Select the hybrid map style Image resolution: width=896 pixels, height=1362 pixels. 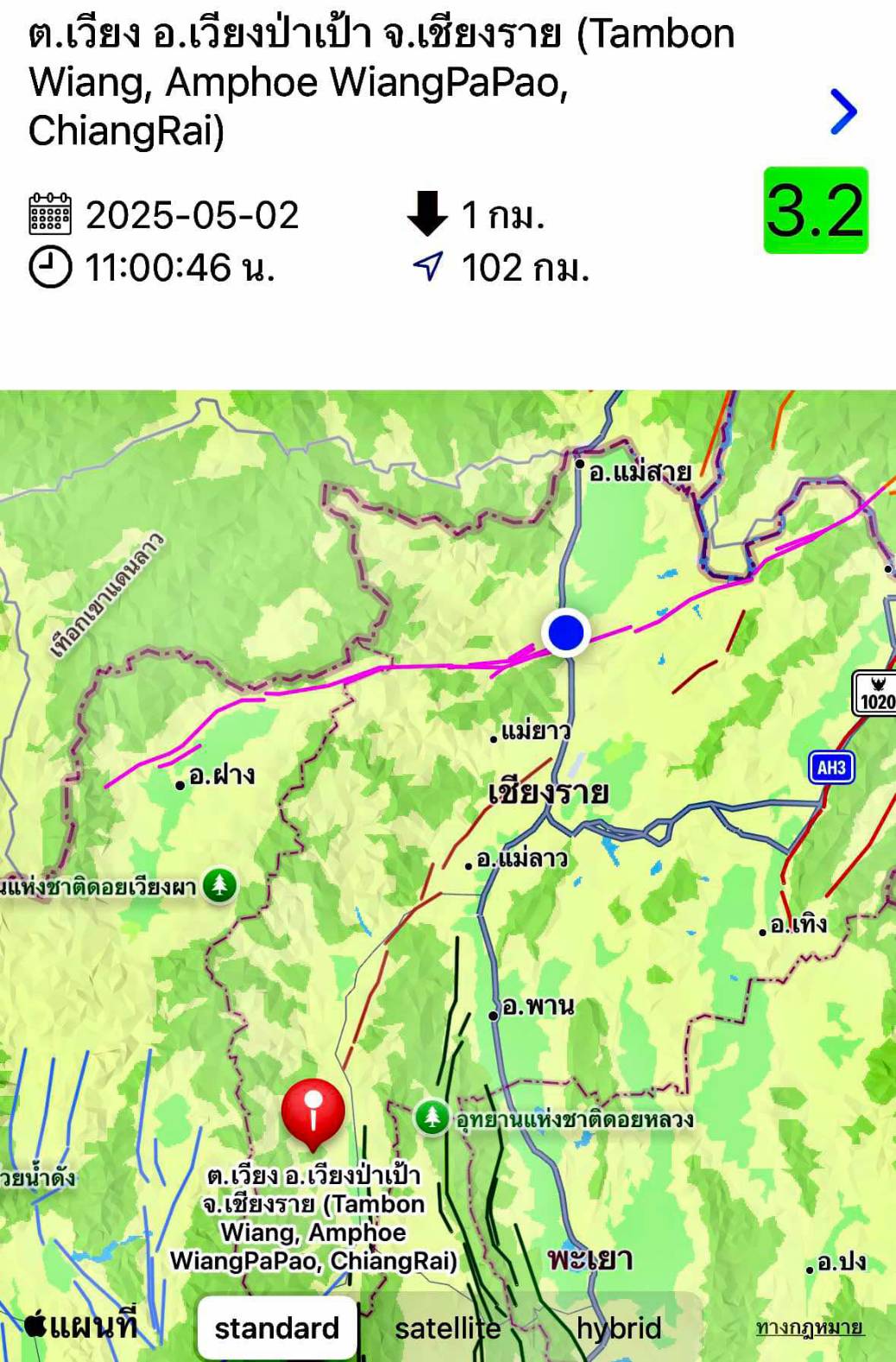click(x=618, y=1327)
